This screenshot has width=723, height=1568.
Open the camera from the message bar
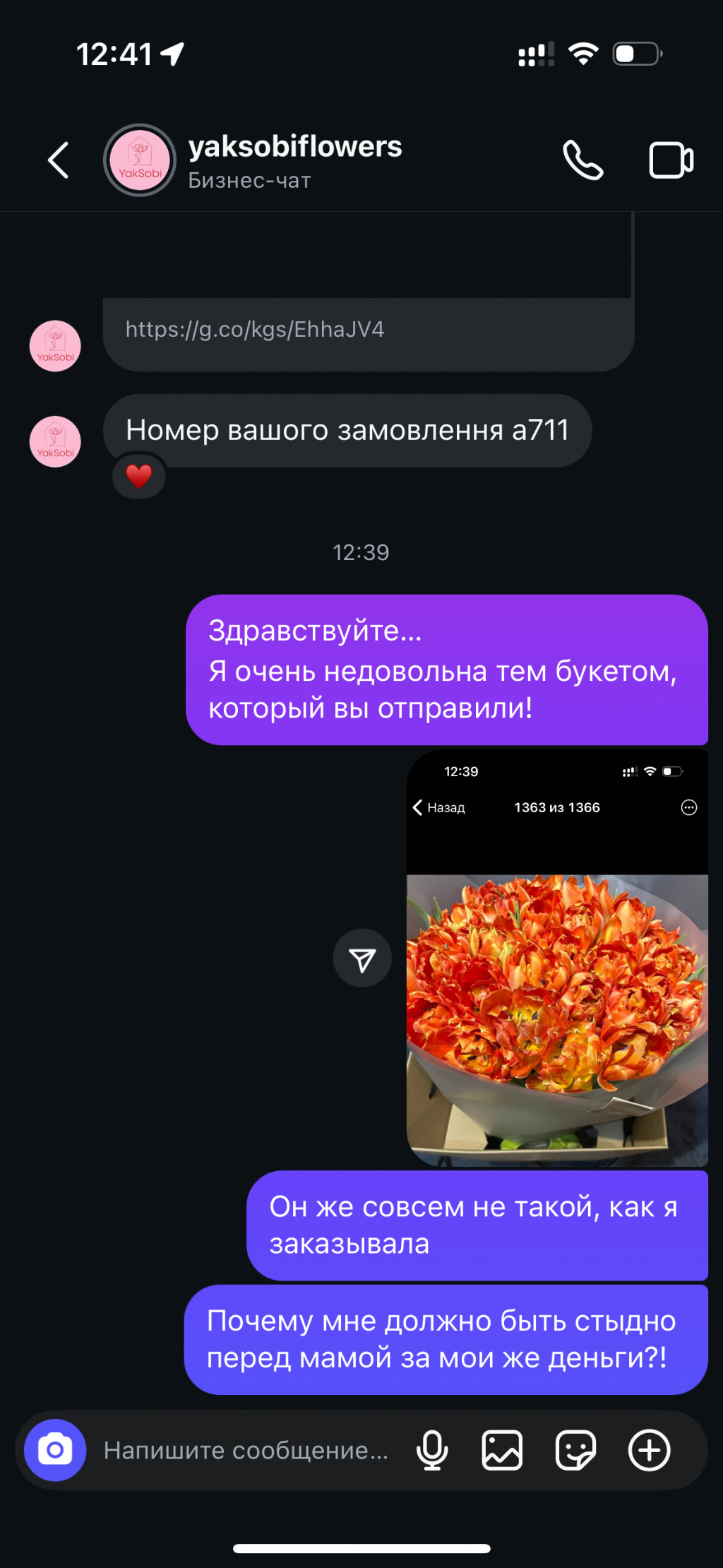click(x=55, y=1451)
